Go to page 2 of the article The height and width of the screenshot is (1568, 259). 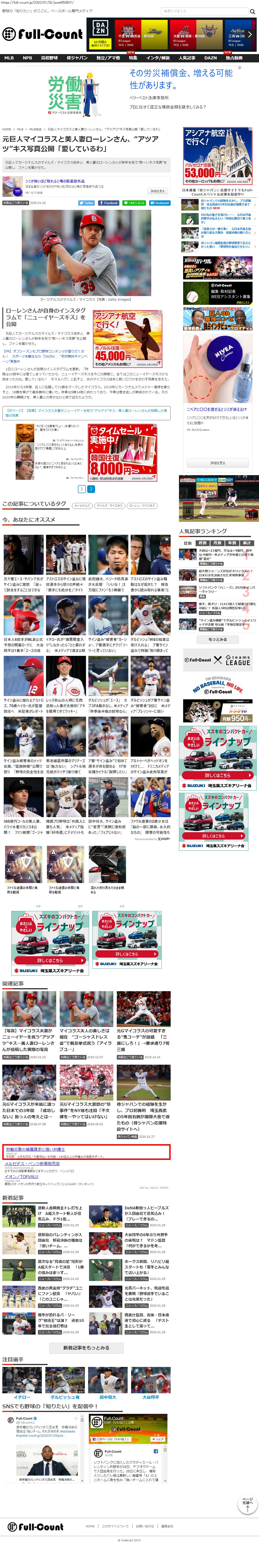(91, 489)
